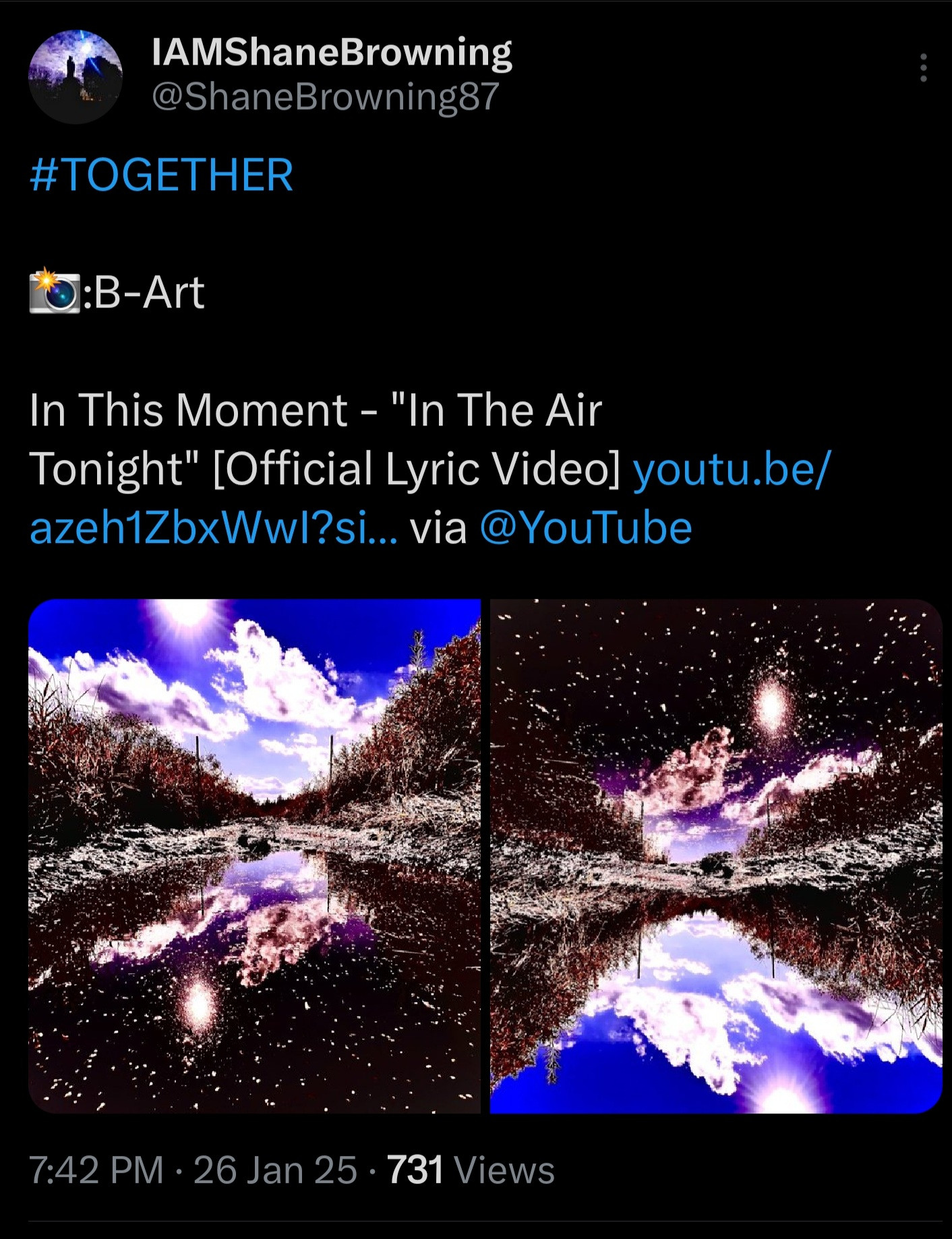Open the @ShaneBrowning87 account name
Image resolution: width=952 pixels, height=1239 pixels.
[325, 96]
